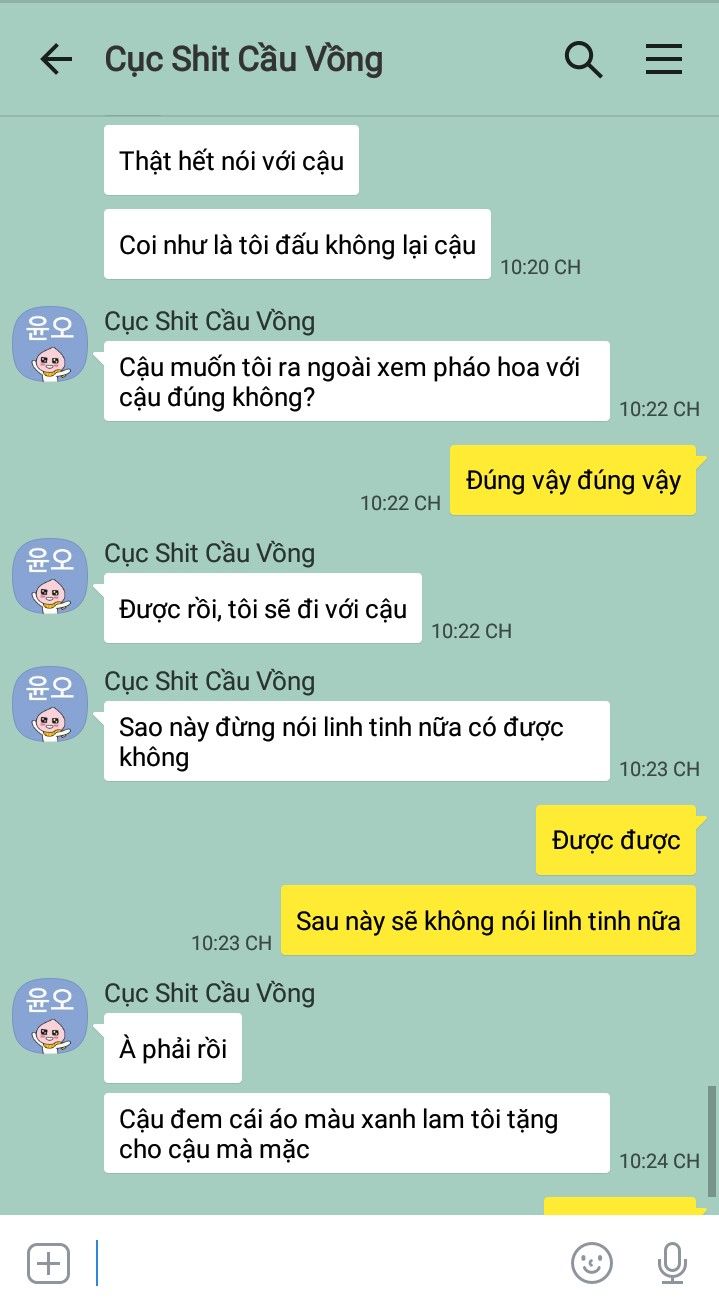Search within this conversation
719x1300 pixels.
583,60
